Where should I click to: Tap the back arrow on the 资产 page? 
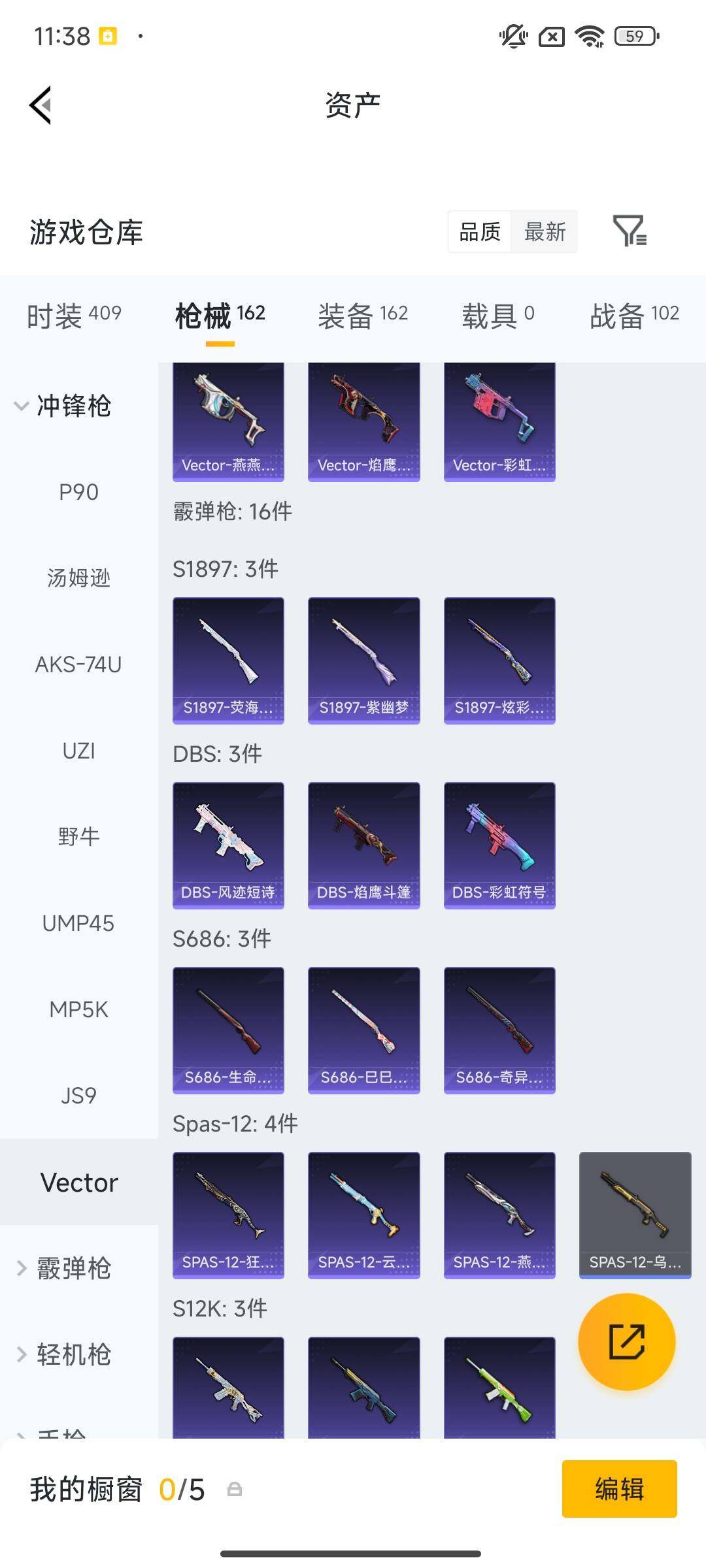41,105
